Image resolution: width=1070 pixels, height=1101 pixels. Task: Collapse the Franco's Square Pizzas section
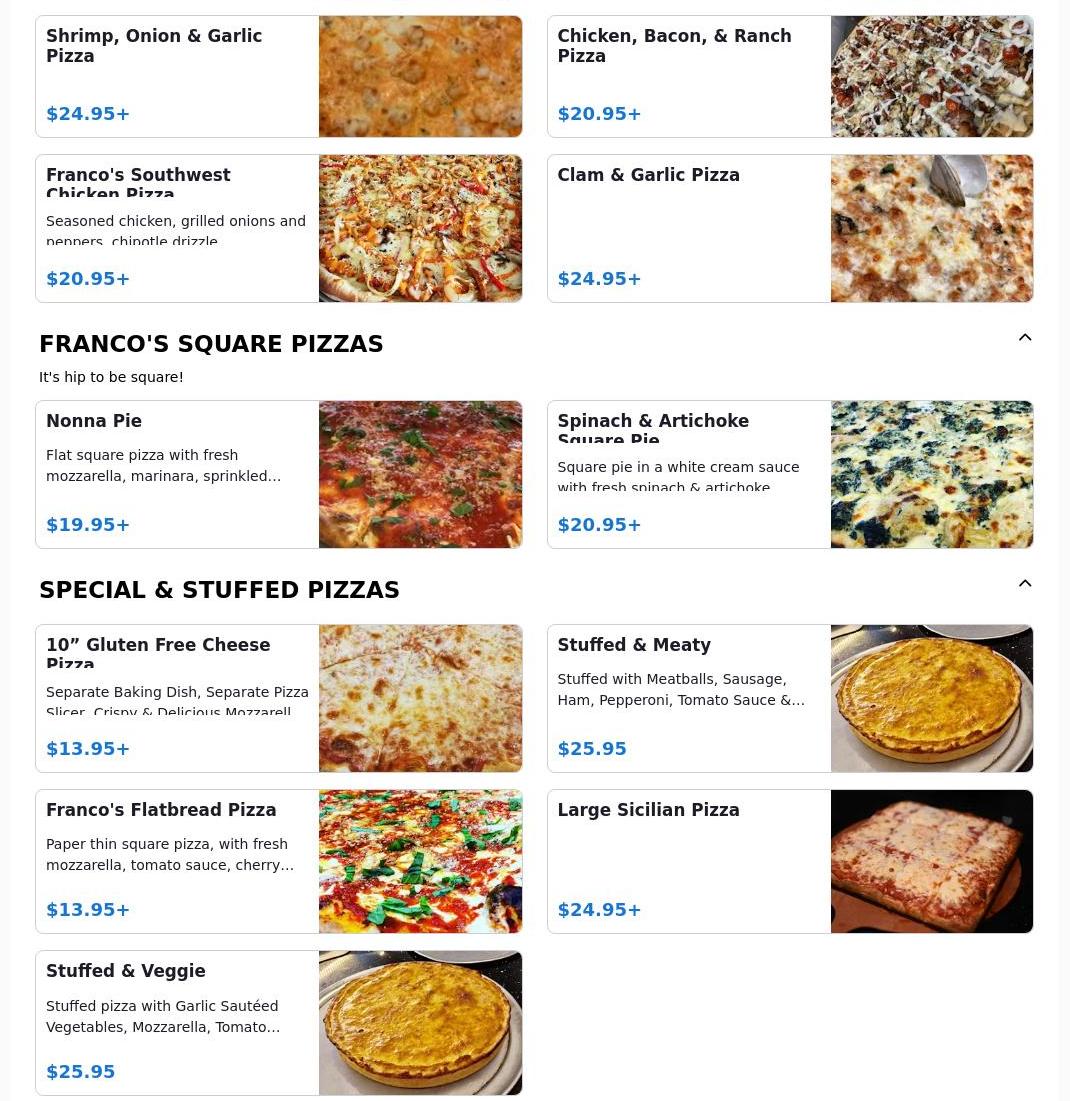tap(1025, 338)
